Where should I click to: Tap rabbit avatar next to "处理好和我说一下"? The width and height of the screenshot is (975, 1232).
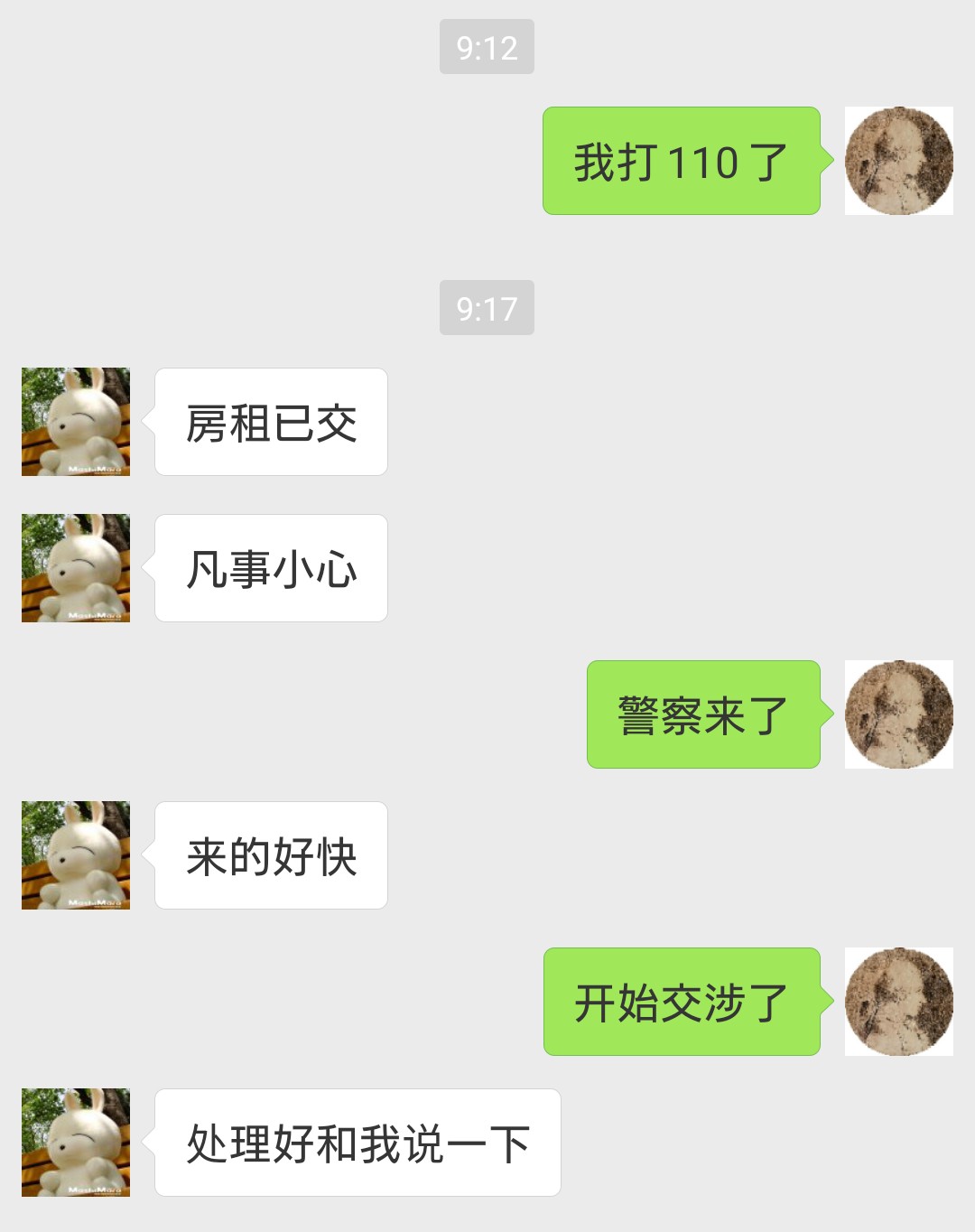tap(76, 1143)
